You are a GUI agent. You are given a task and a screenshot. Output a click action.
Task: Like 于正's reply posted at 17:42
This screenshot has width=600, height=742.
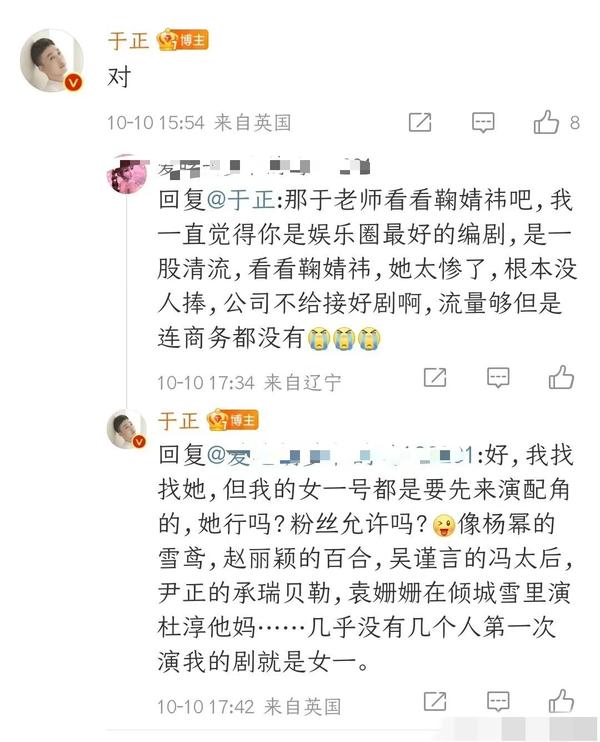coord(561,701)
